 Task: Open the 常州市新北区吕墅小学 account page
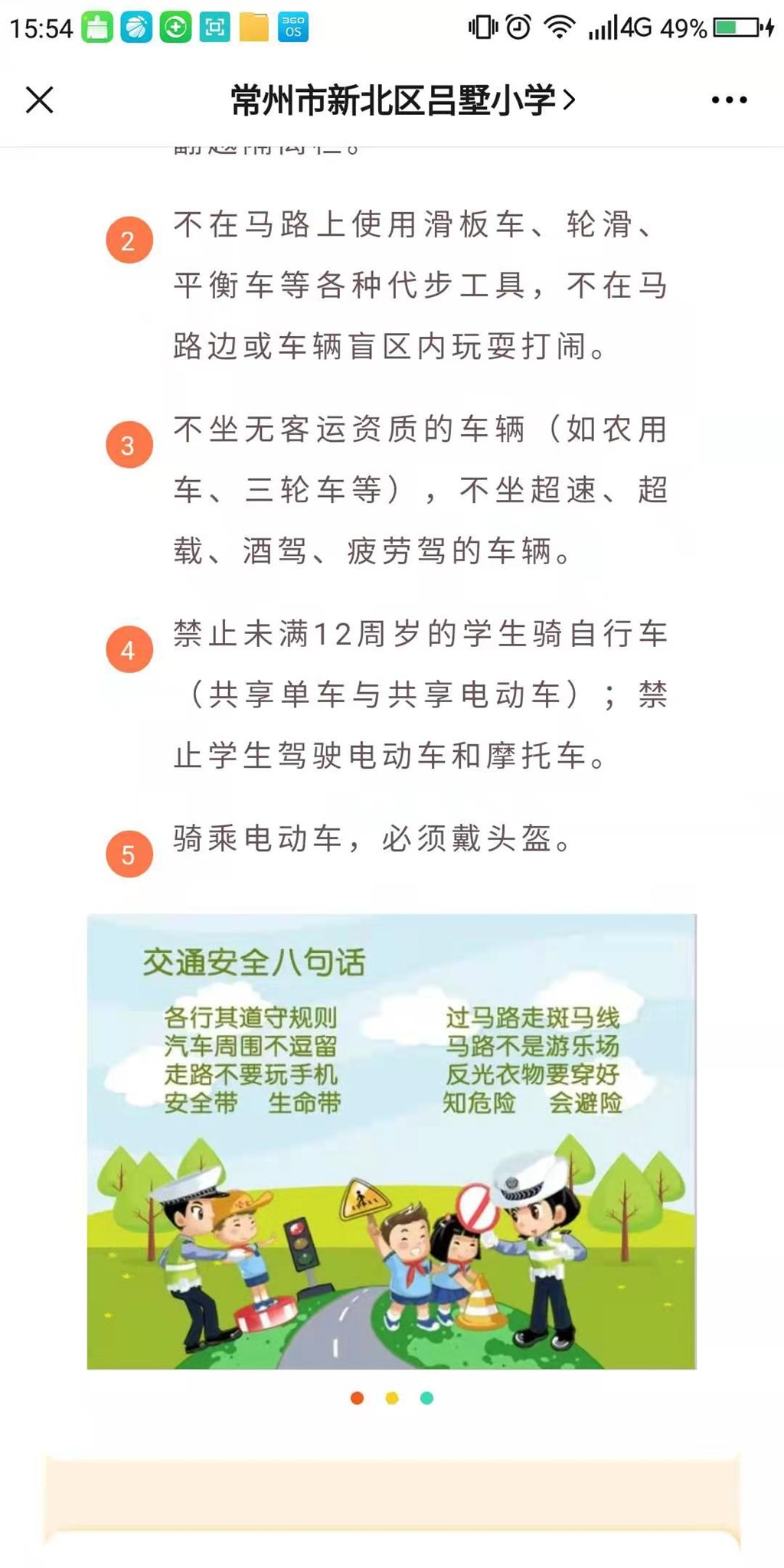coord(402,100)
